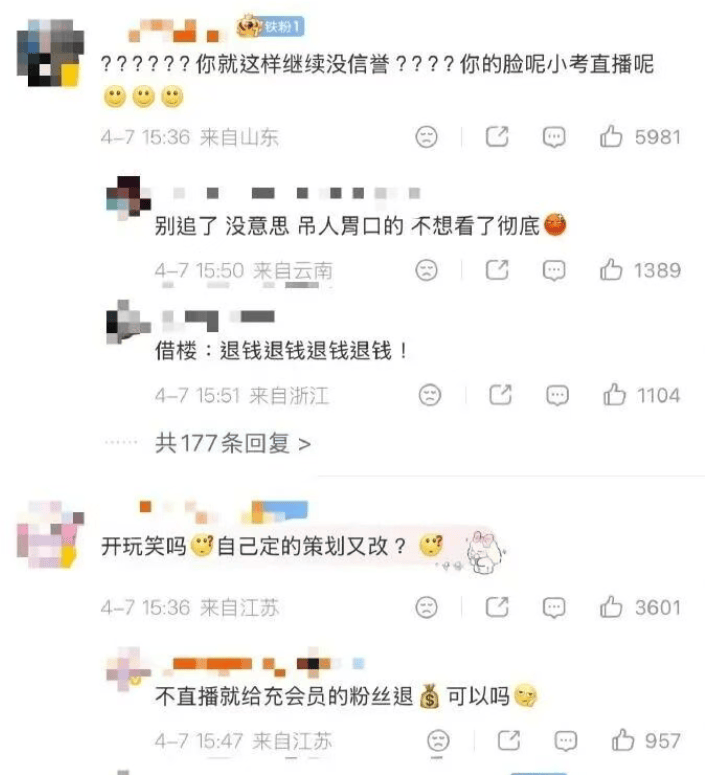This screenshot has width=710, height=775.
Task: Share the comment posted from 山东
Action: [x=497, y=137]
